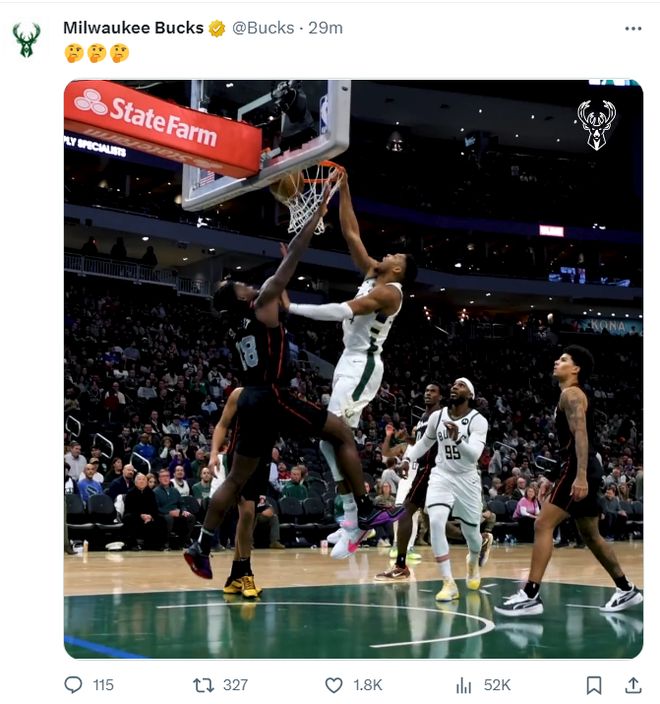
Task: Like the Milwaukee Bucks tweet
Action: (x=334, y=685)
